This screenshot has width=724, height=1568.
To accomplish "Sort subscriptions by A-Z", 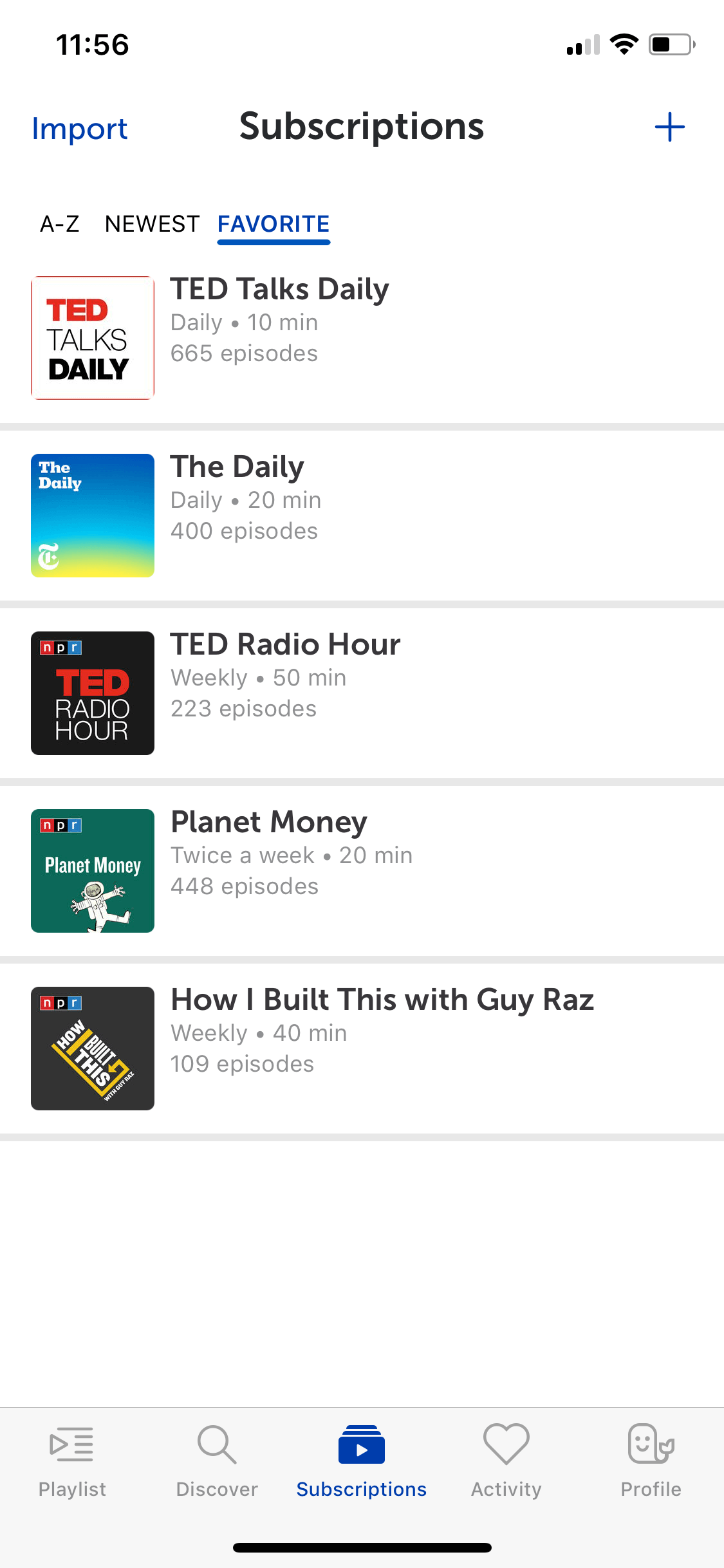I will 60,224.
